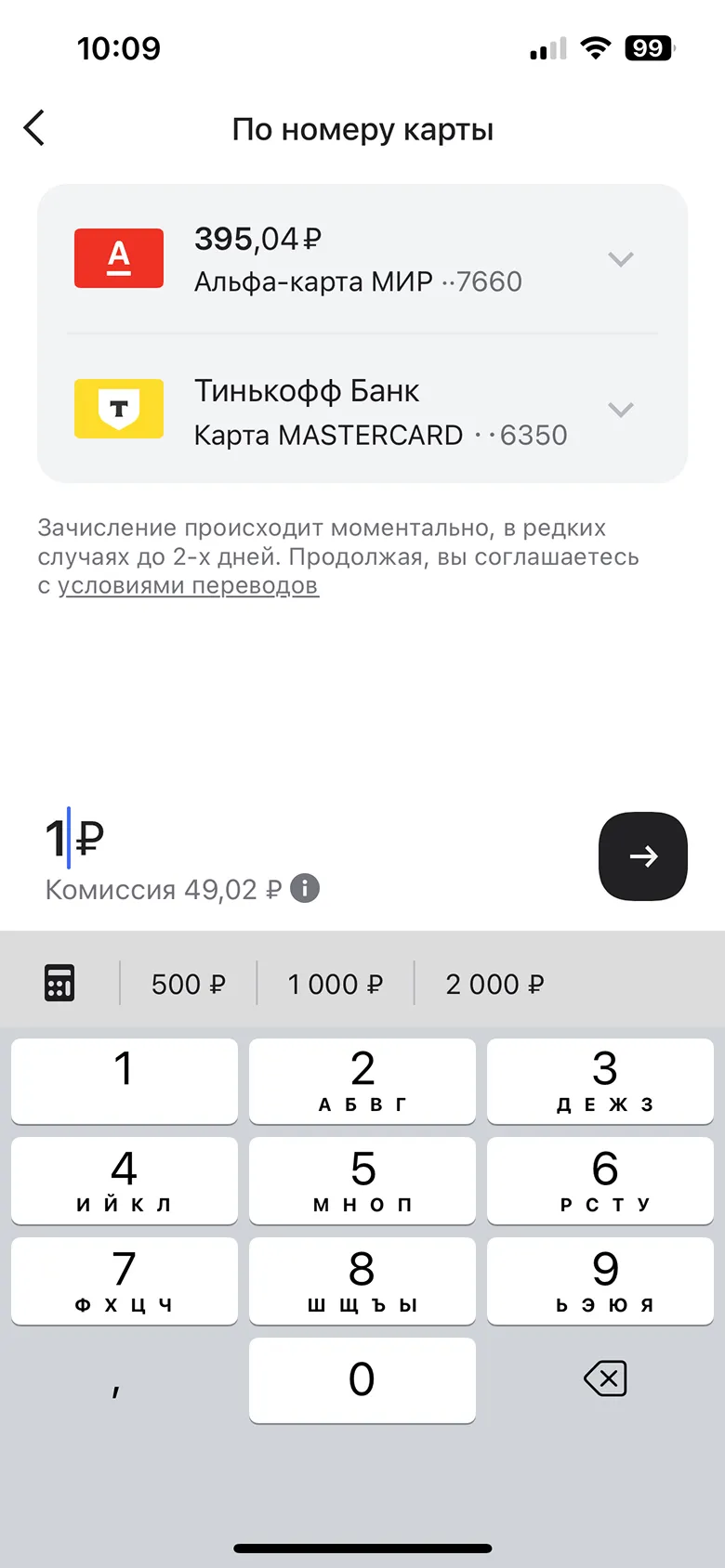Choose the 1 000 ₽ quick amount
Screen dimensions: 725x1568
335,984
